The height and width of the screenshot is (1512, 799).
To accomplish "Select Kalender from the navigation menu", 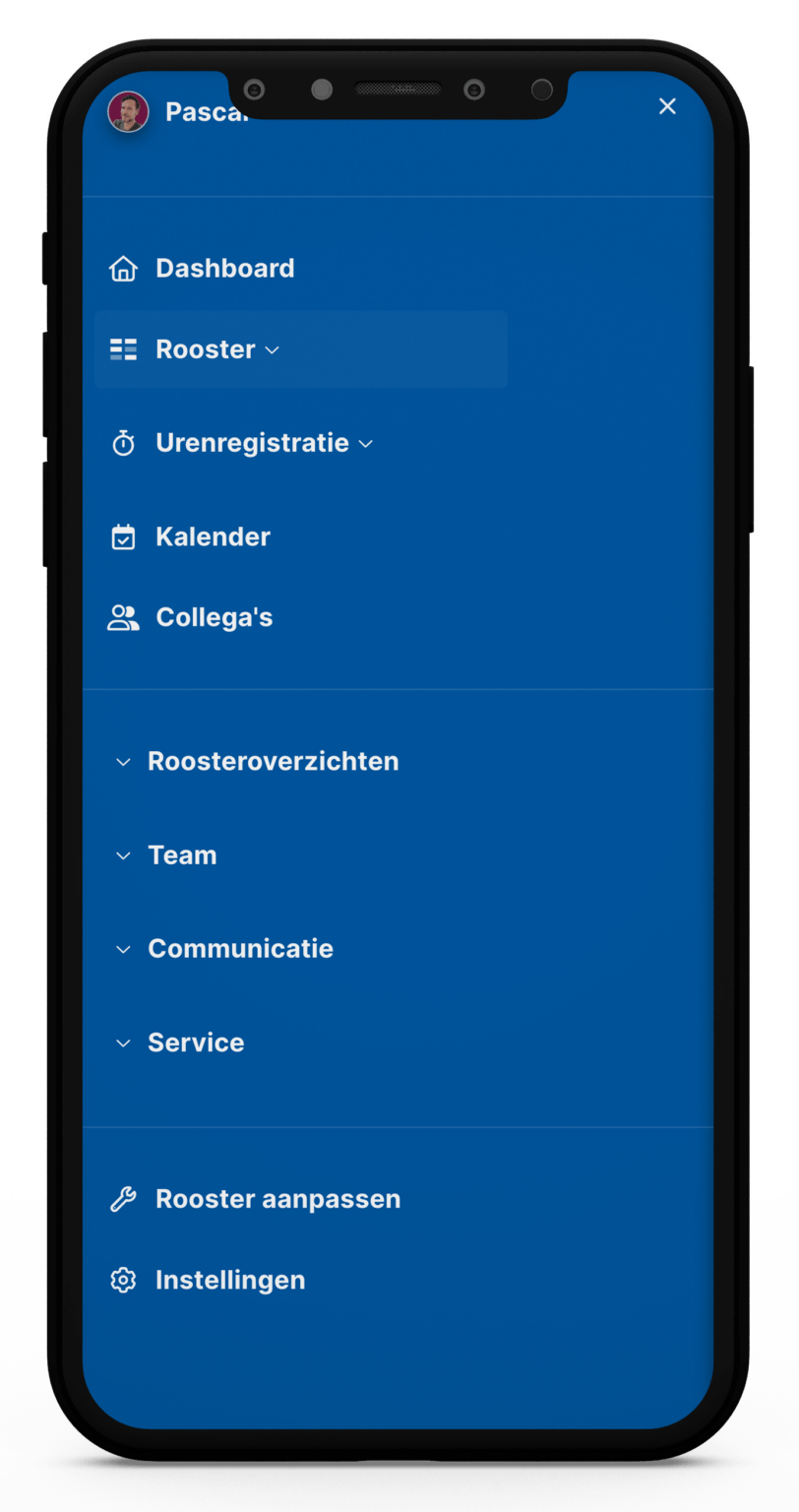I will [213, 536].
